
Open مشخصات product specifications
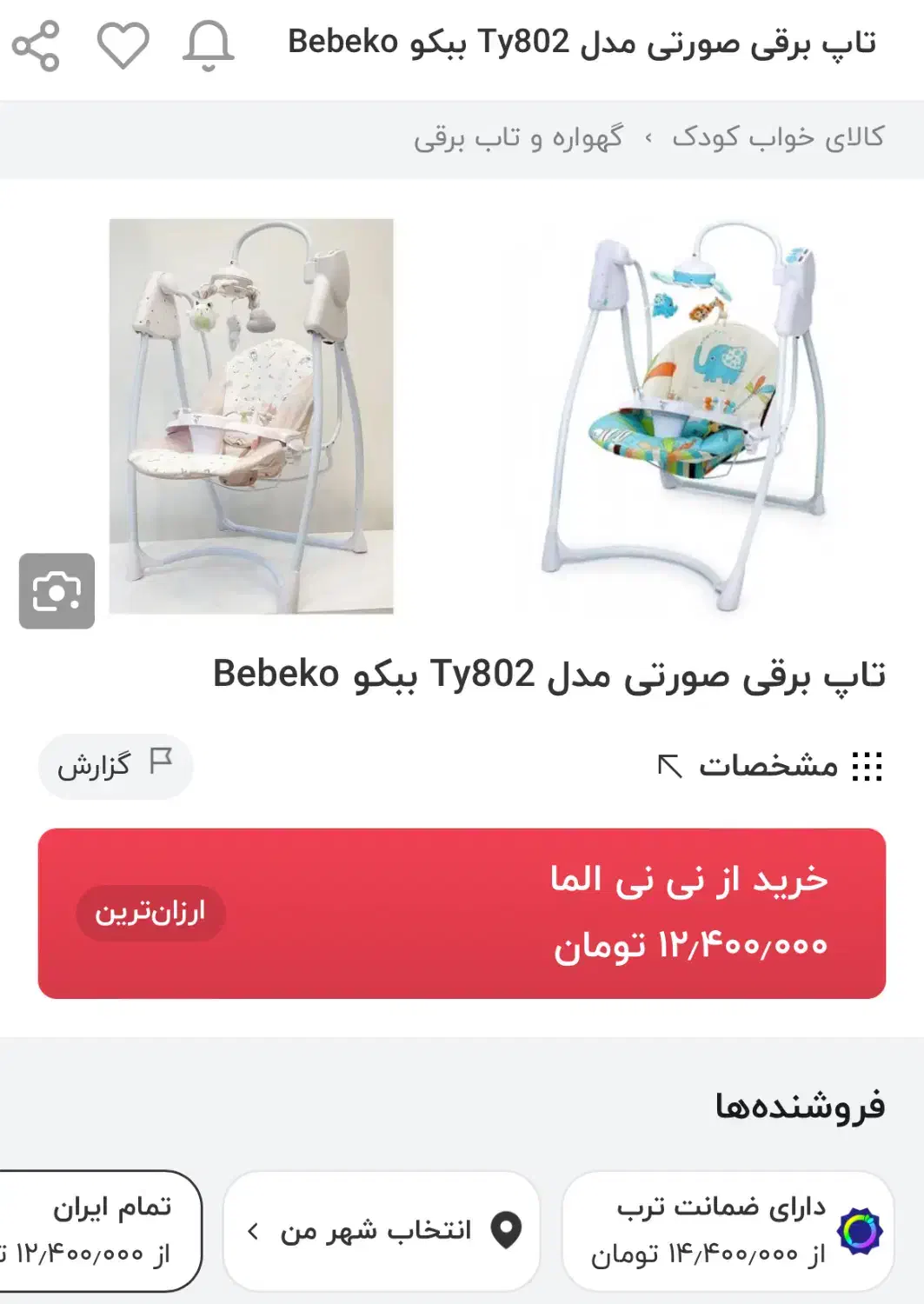point(769,766)
